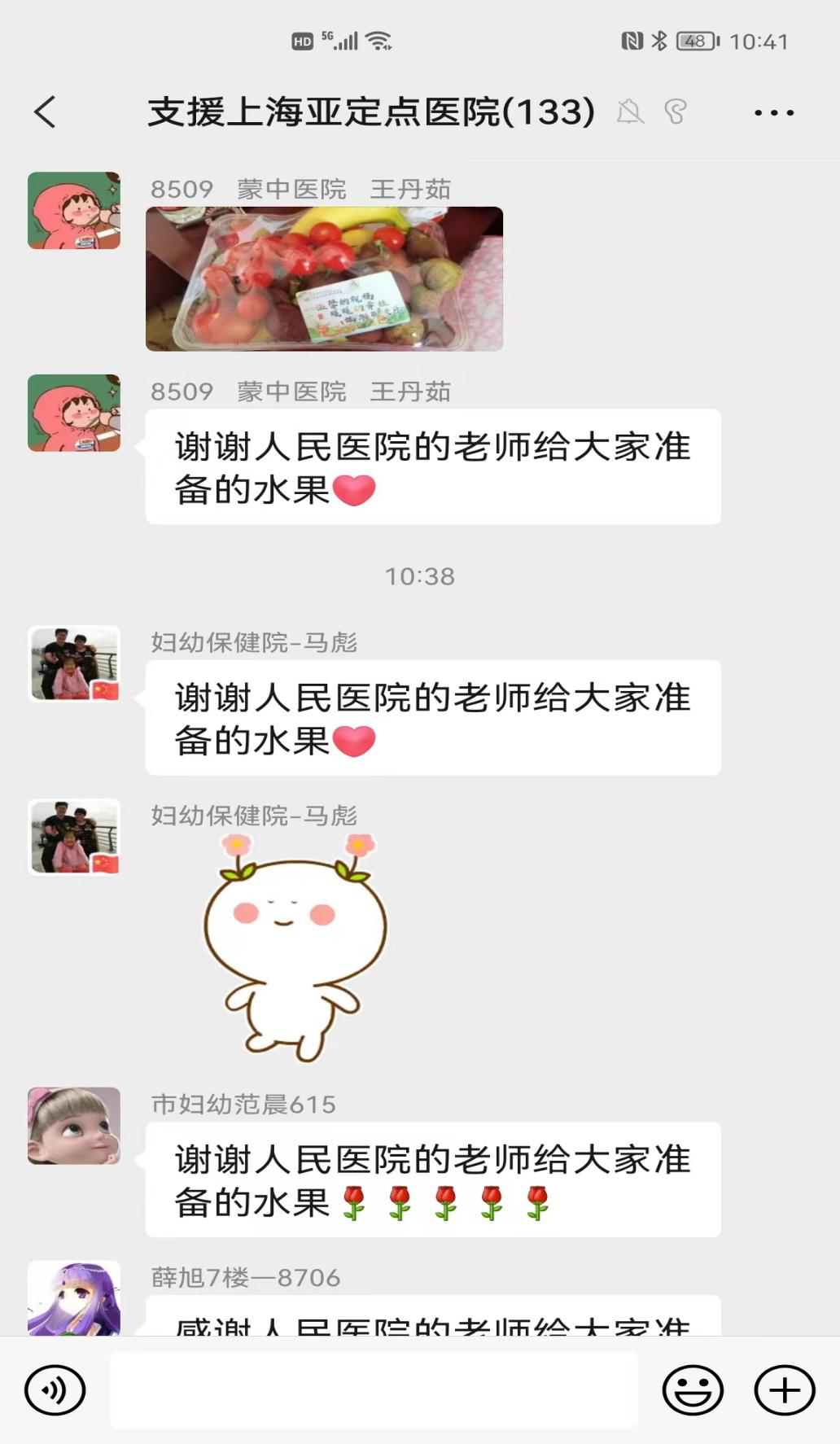The width and height of the screenshot is (840, 1444).
Task: View 薛旭7楼—8706's avatar profile
Action: [74, 1297]
